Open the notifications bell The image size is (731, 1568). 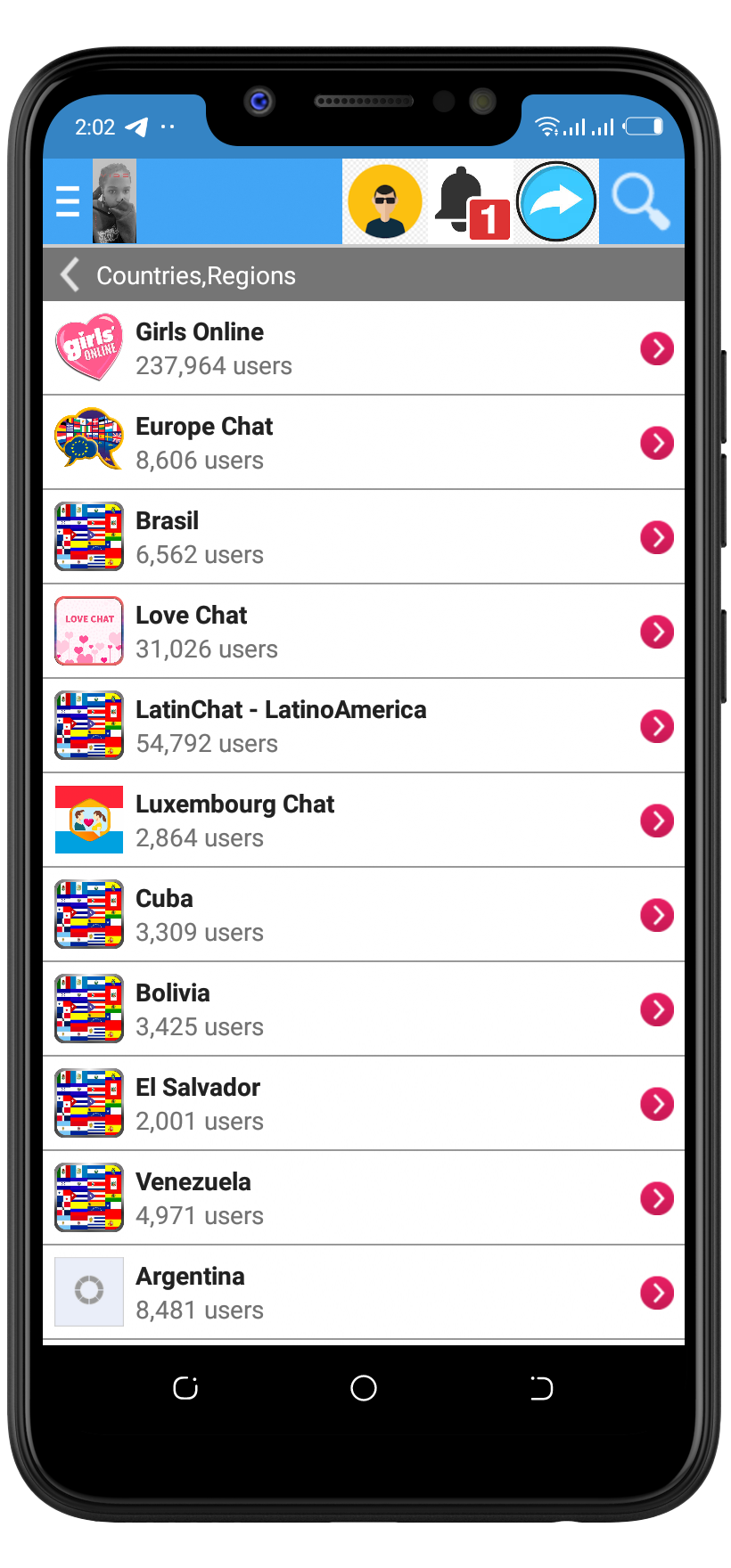(x=470, y=203)
